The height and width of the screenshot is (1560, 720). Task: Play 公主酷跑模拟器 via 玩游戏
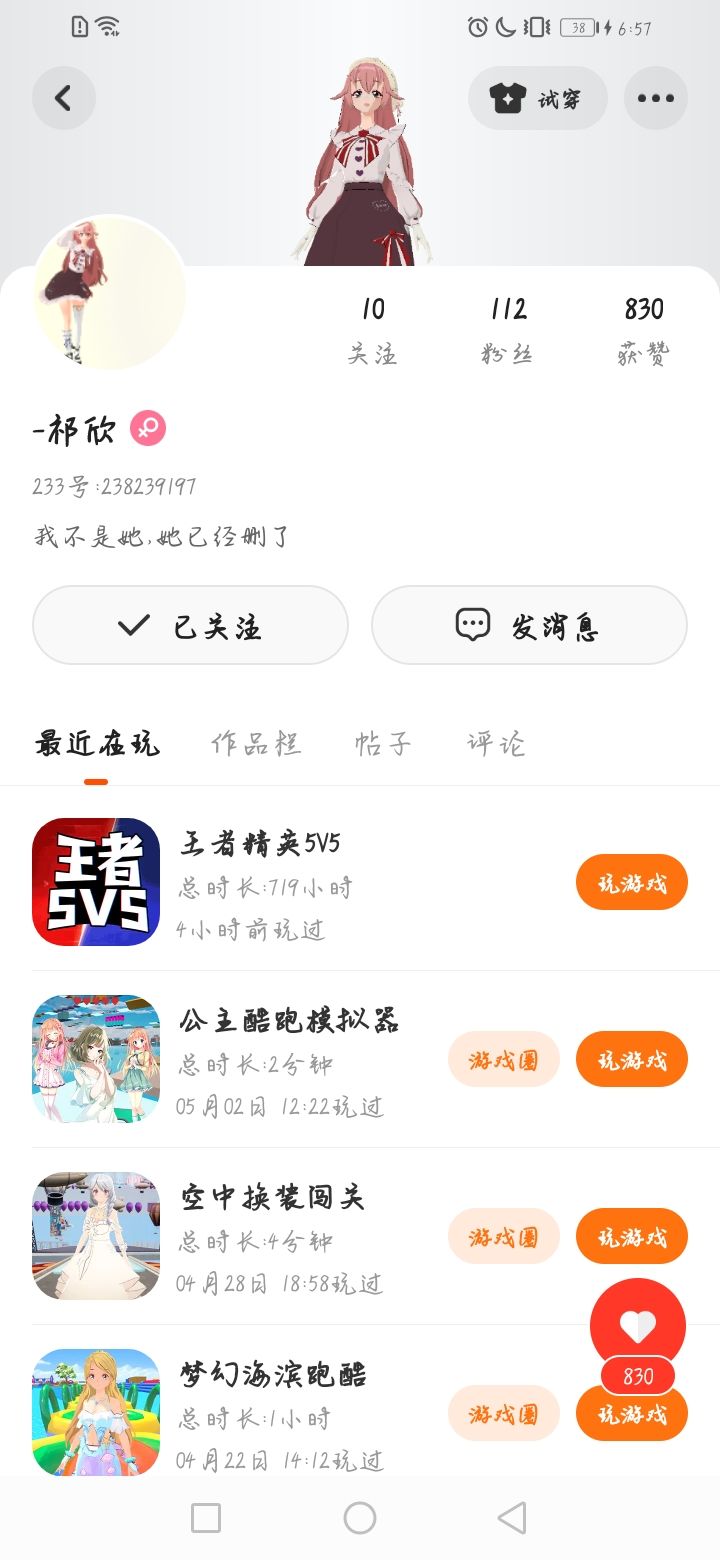pyautogui.click(x=631, y=1059)
